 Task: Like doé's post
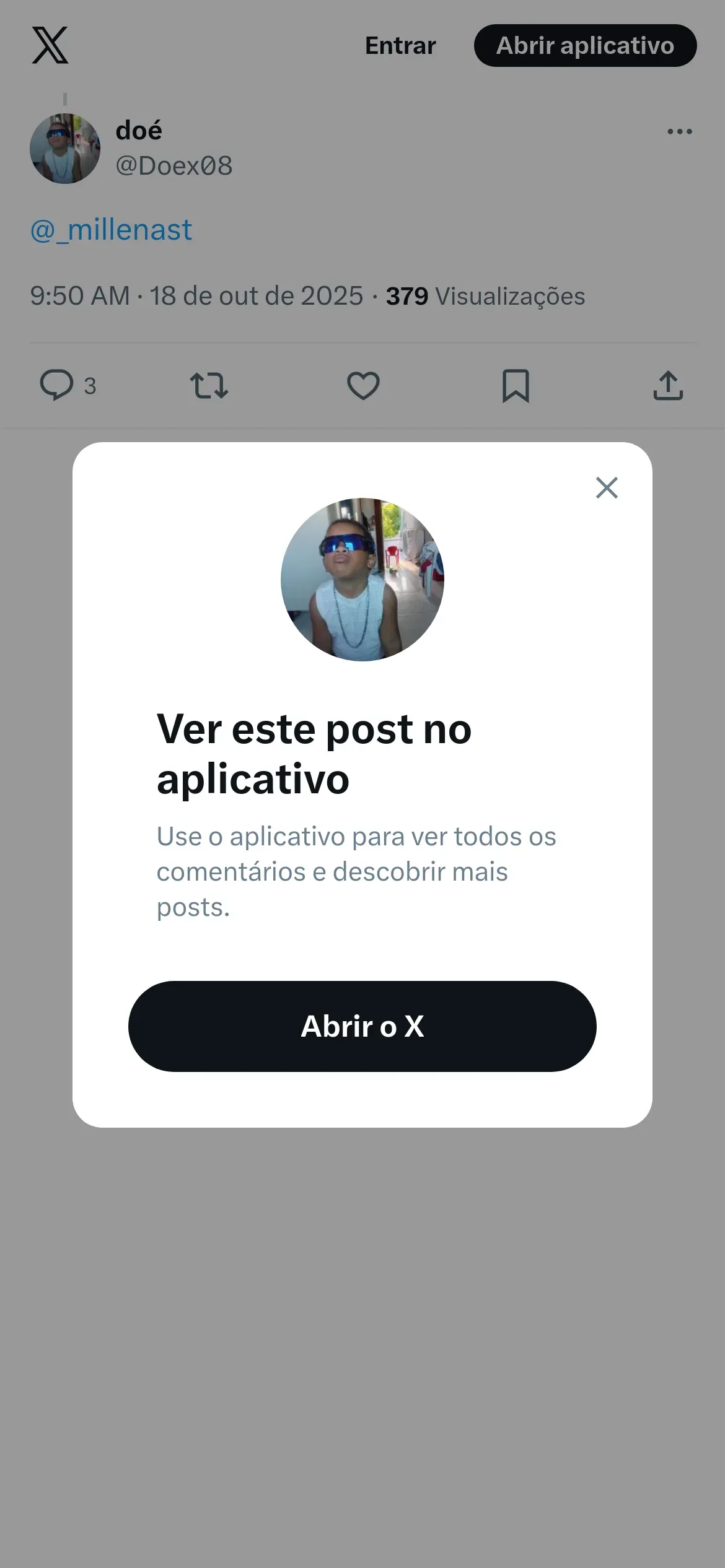click(362, 385)
